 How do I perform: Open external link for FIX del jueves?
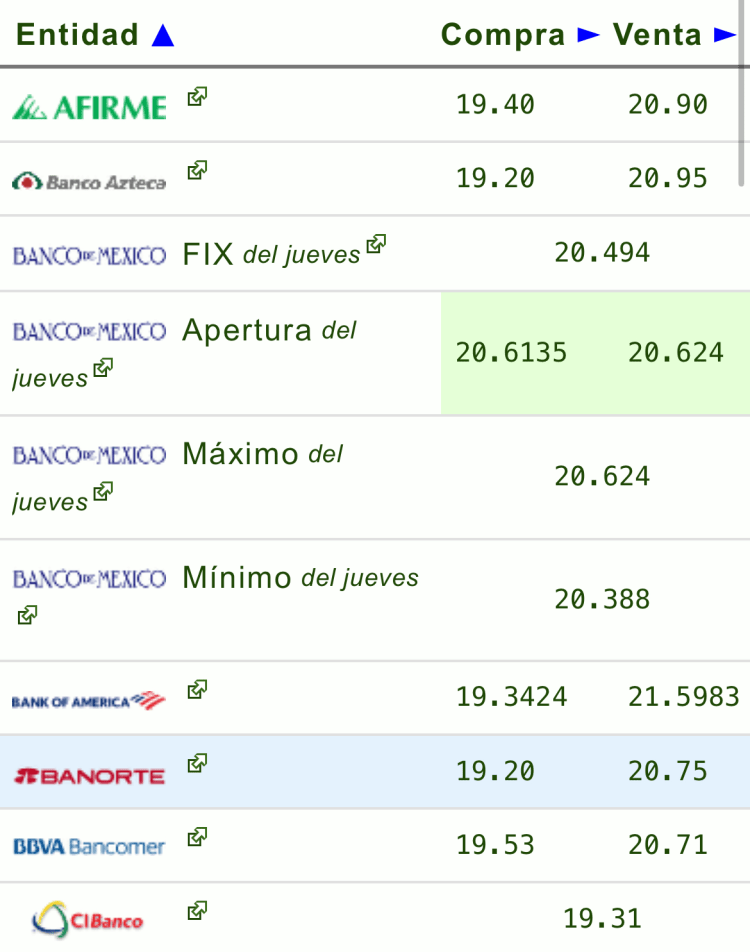point(376,243)
